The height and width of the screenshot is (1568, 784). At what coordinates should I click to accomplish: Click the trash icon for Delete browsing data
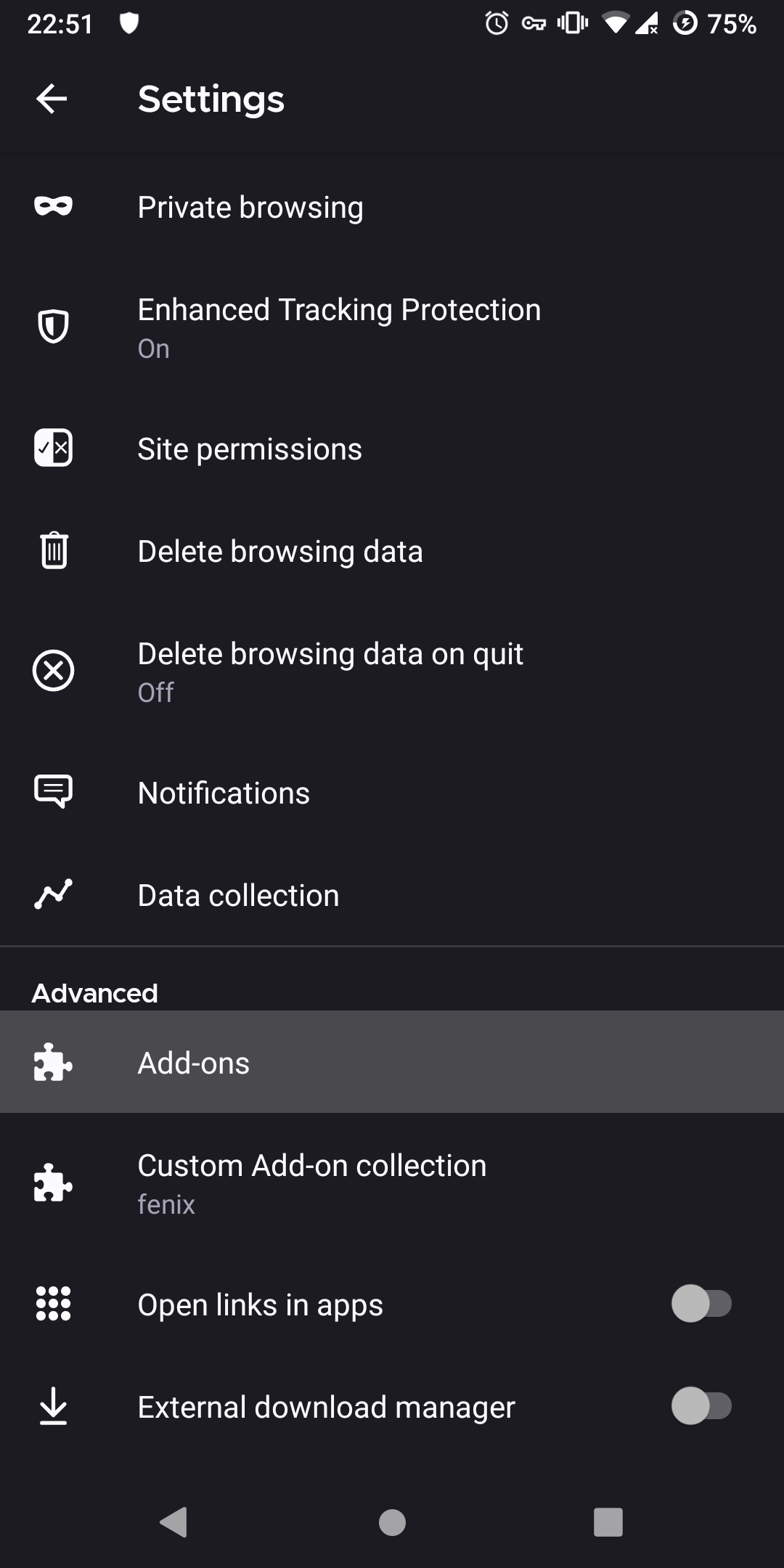pyautogui.click(x=53, y=550)
